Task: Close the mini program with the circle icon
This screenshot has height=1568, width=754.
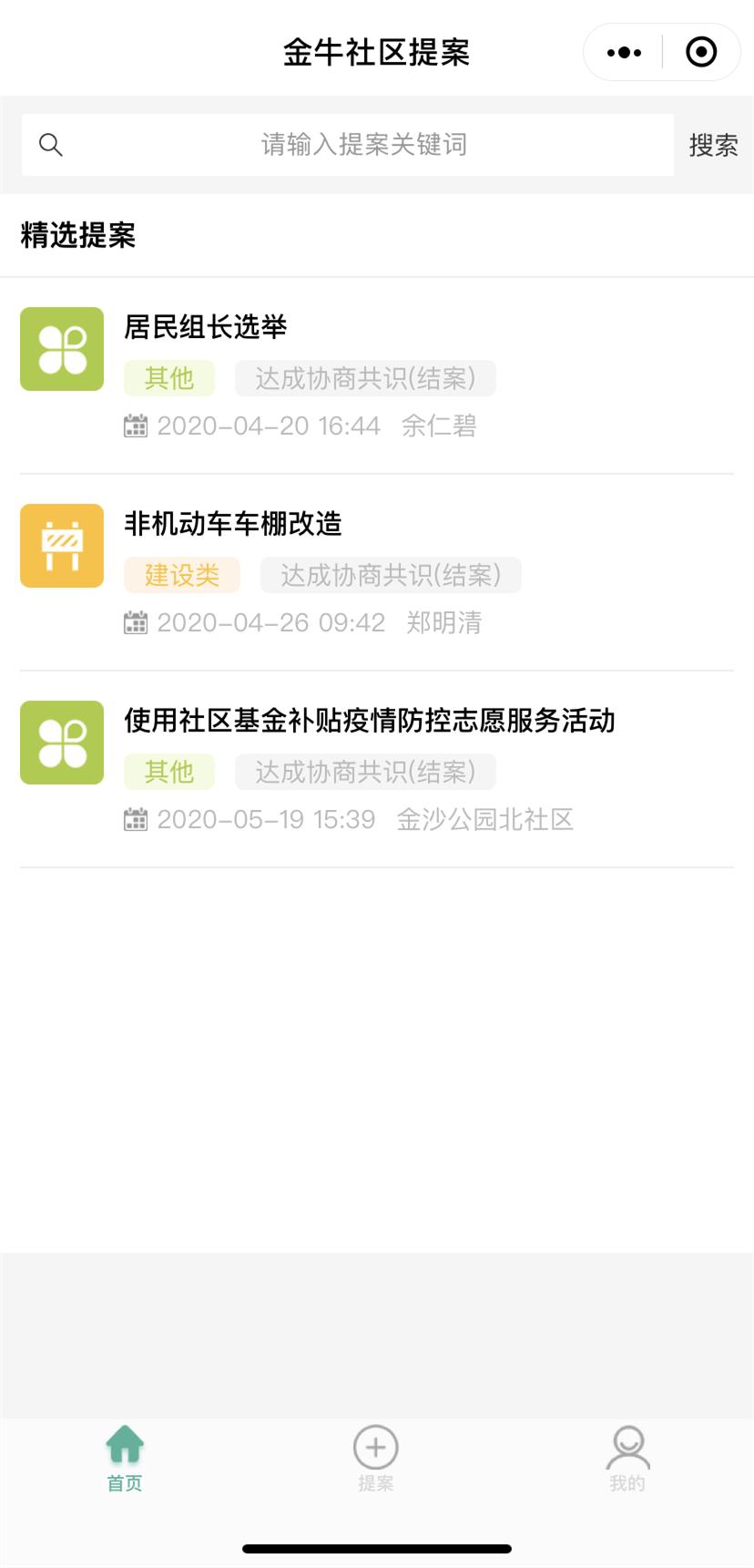Action: pyautogui.click(x=700, y=53)
